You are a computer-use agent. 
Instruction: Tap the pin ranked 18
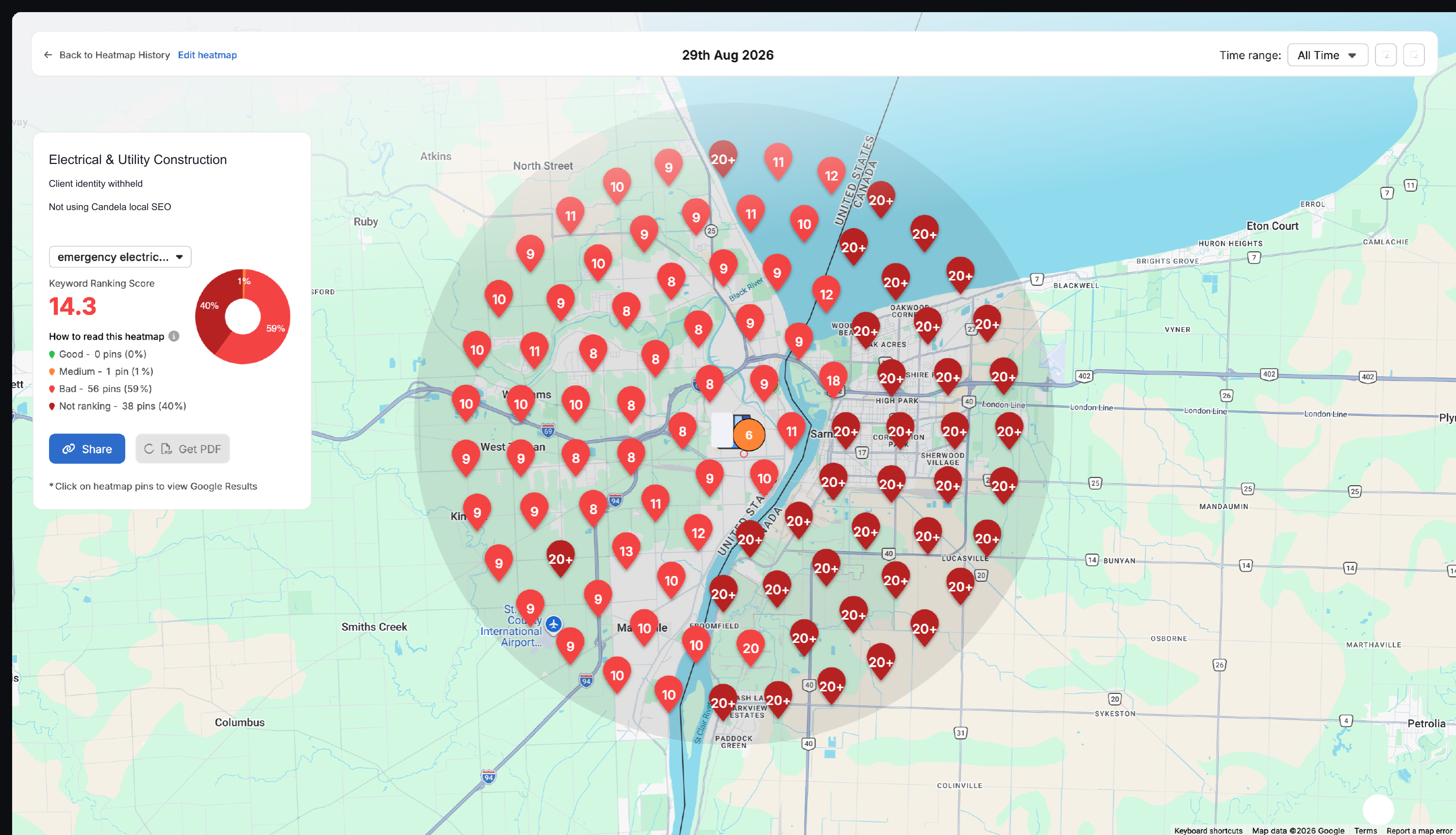click(x=832, y=379)
